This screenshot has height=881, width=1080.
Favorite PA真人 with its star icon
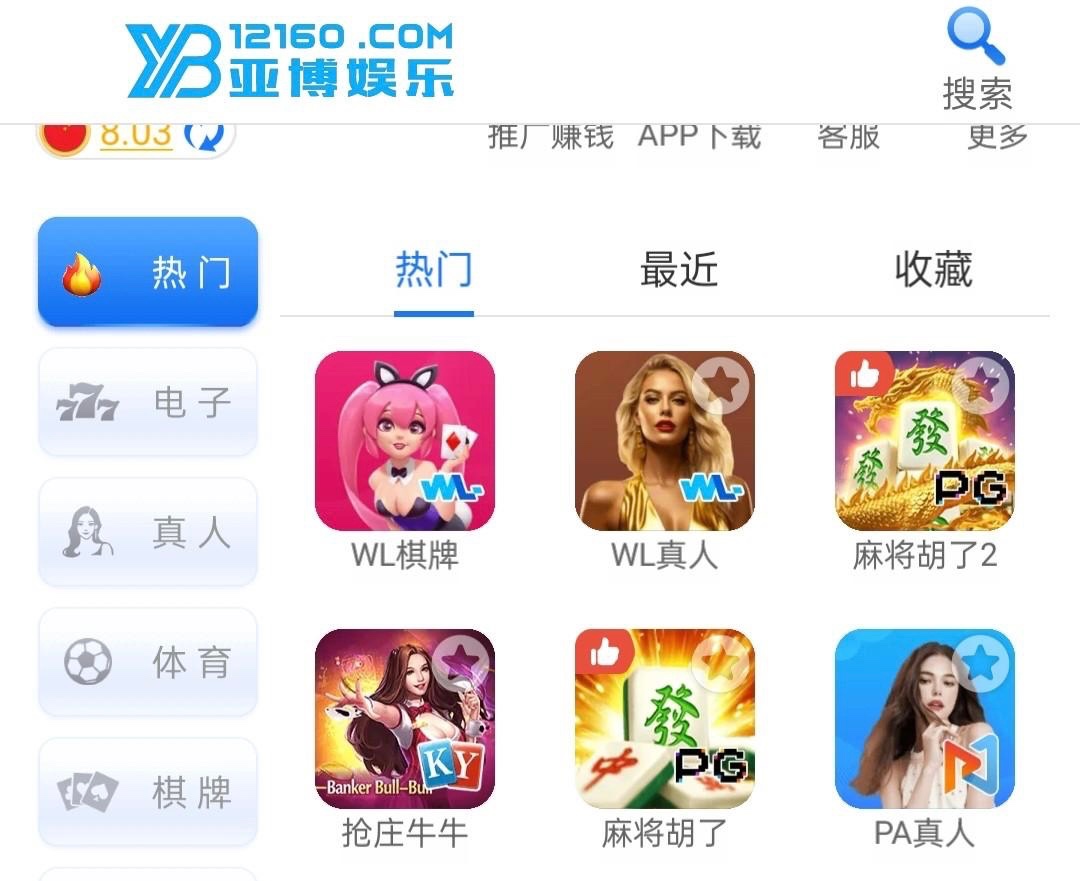click(980, 662)
